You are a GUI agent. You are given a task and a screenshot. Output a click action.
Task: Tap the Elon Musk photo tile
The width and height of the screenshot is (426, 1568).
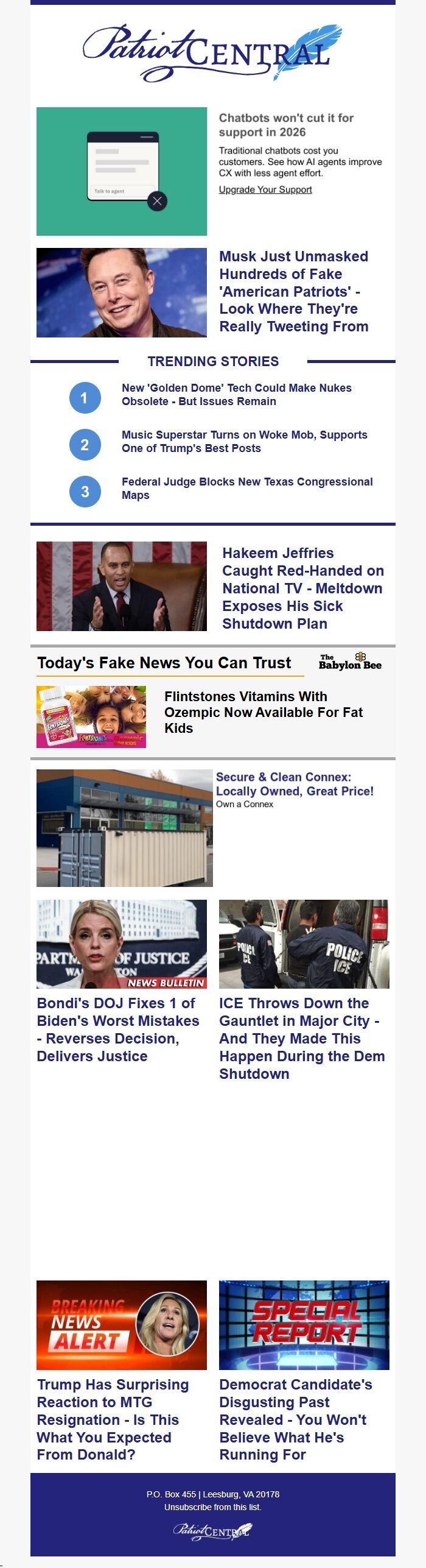[122, 292]
